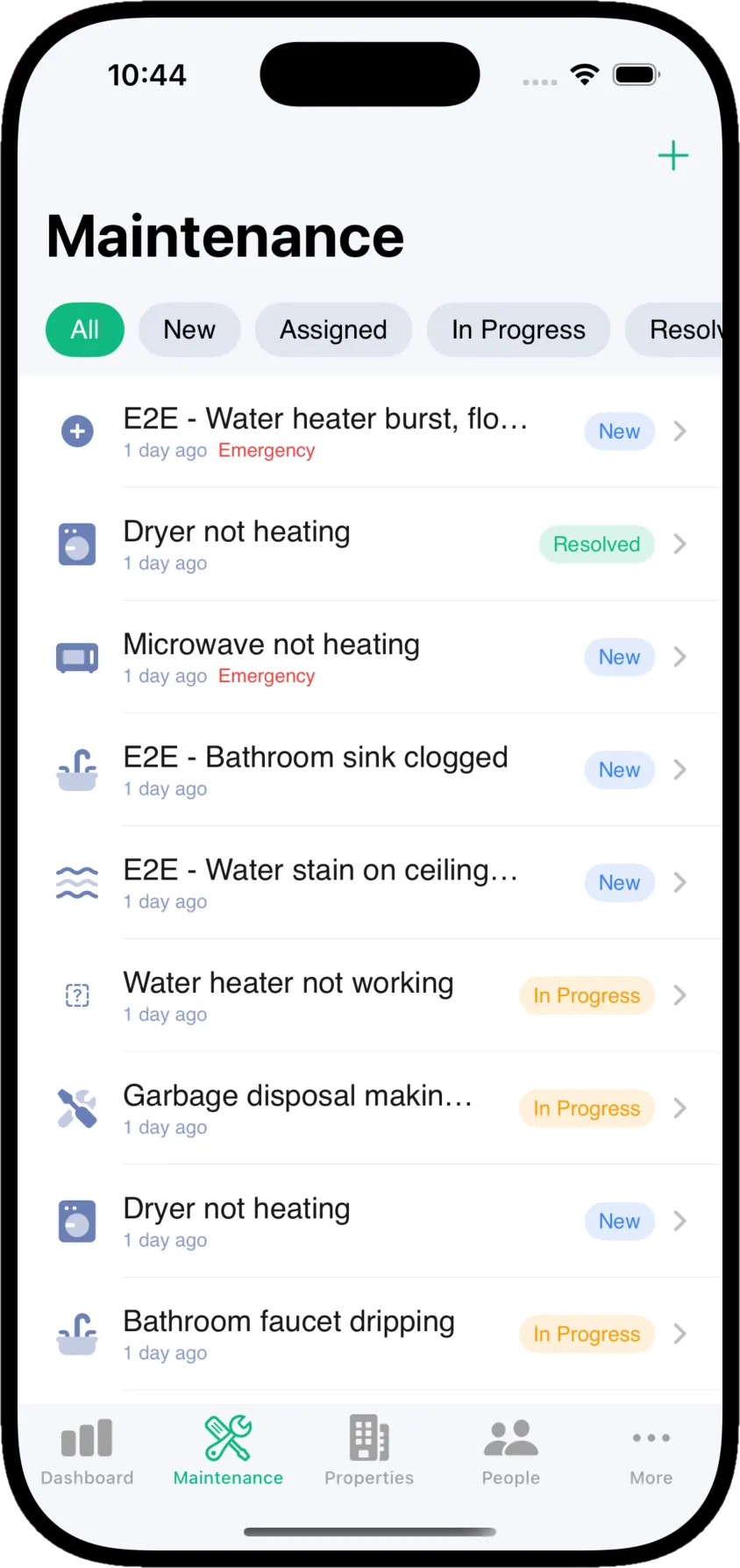Select the dryer icon on Dryer not heating

pyautogui.click(x=76, y=544)
